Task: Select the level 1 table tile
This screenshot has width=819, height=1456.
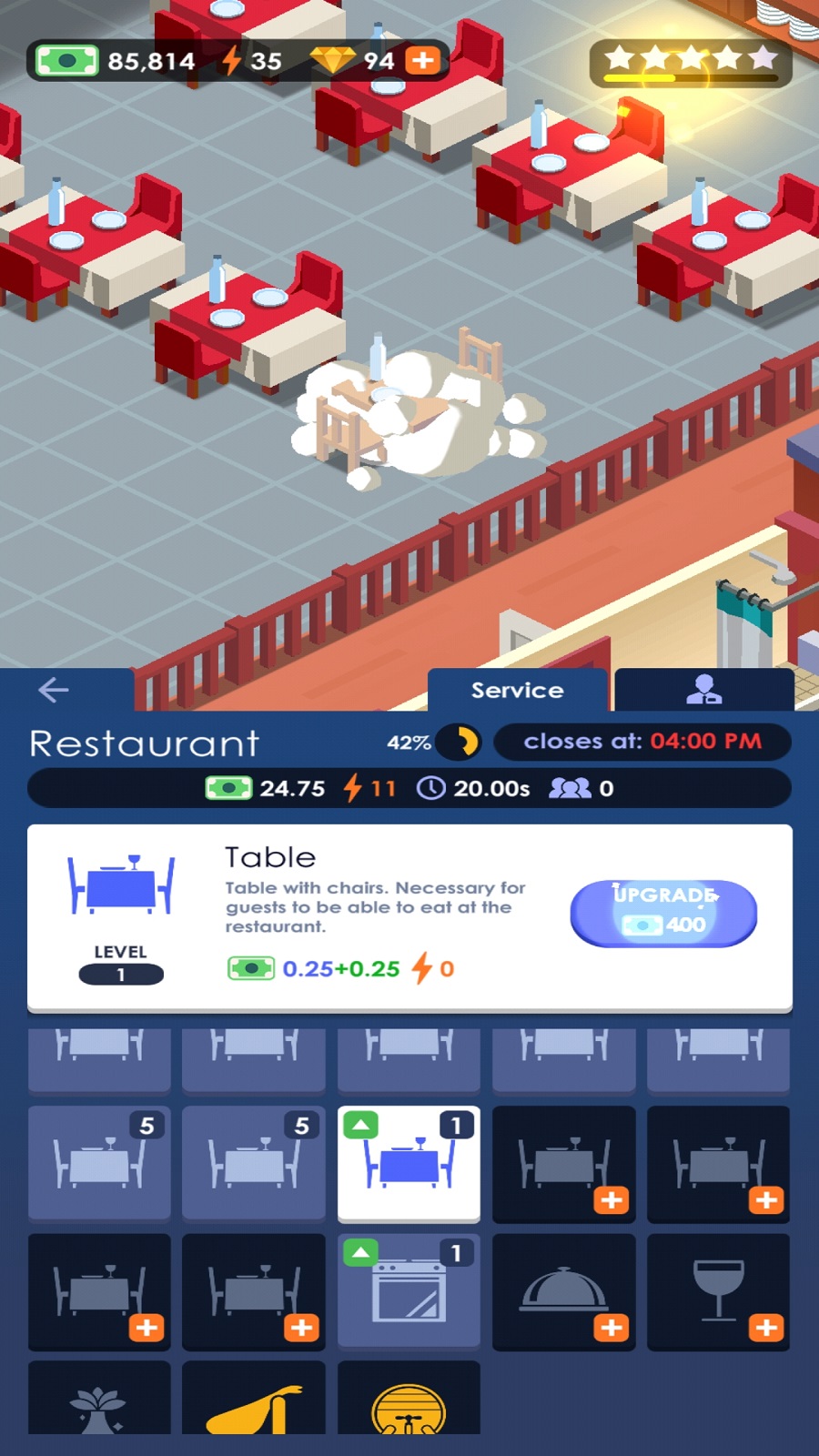Action: tap(409, 1164)
